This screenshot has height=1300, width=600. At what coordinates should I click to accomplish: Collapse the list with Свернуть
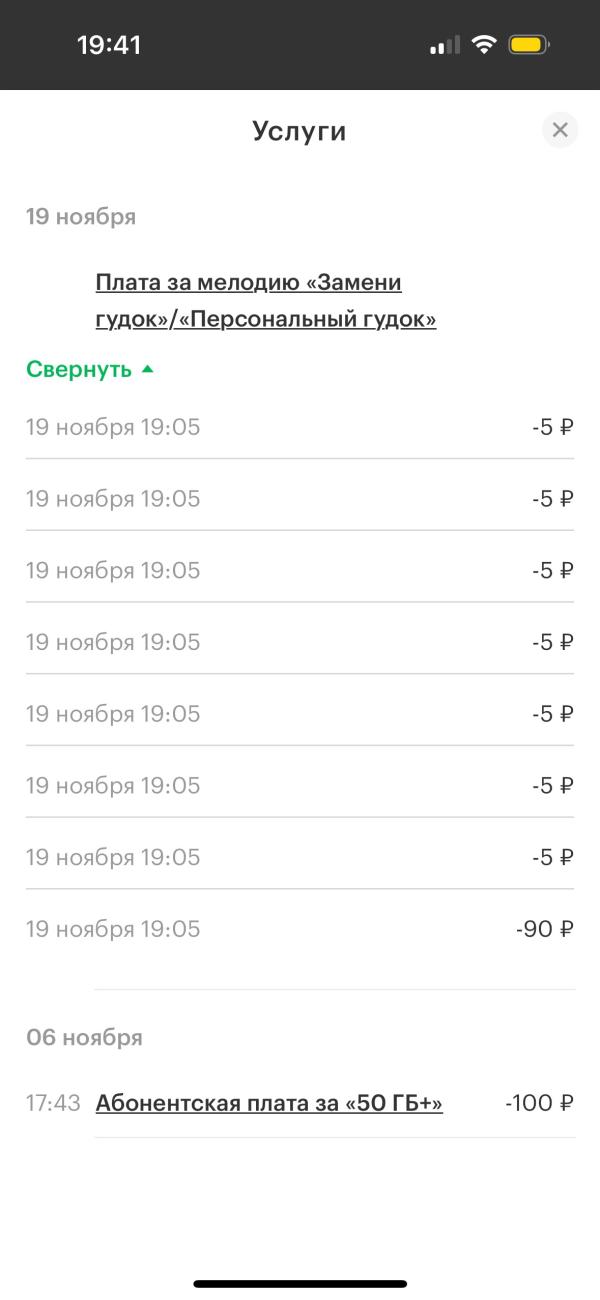coord(90,369)
